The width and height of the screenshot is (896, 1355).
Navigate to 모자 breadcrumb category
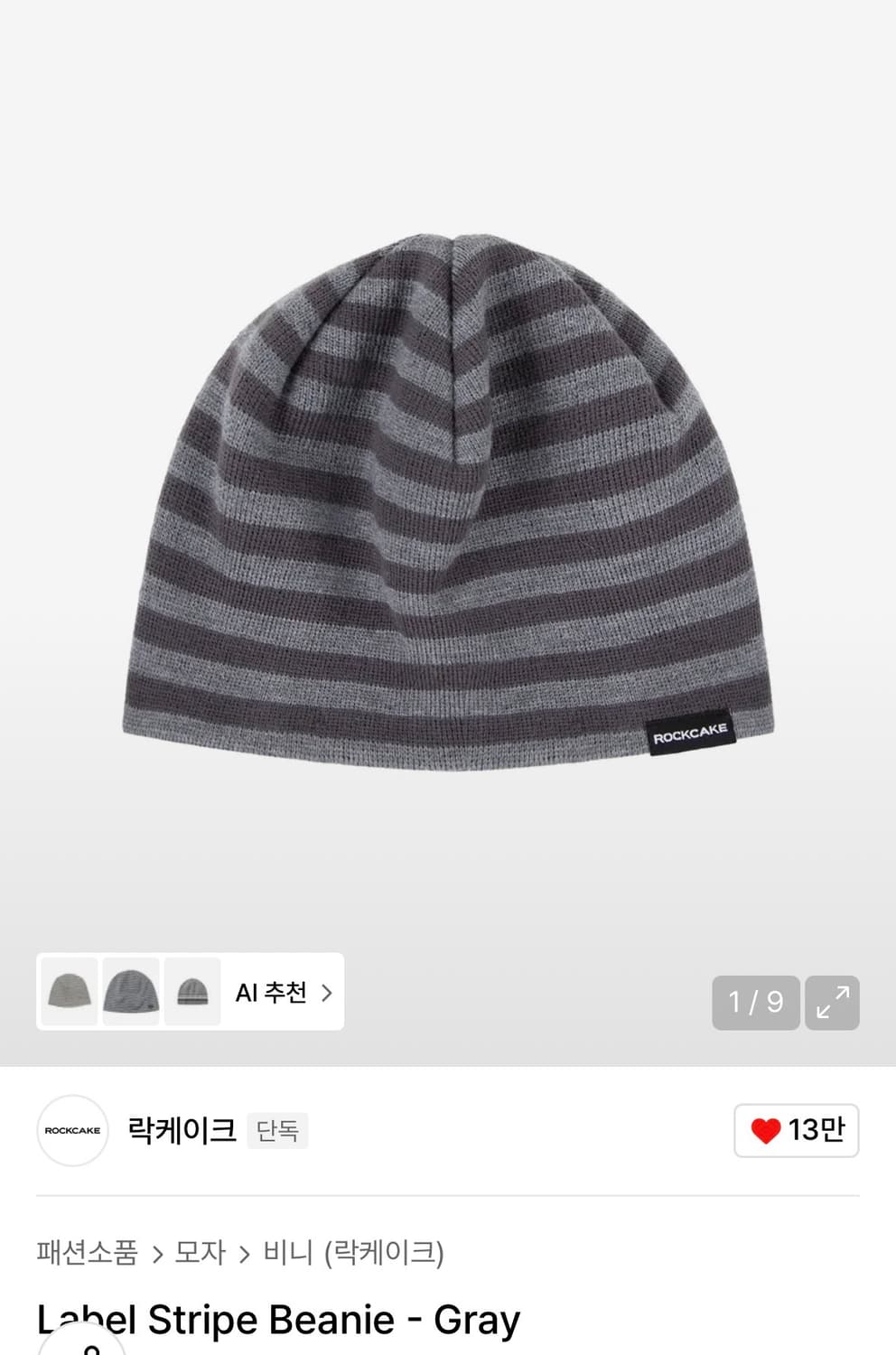(x=201, y=1252)
